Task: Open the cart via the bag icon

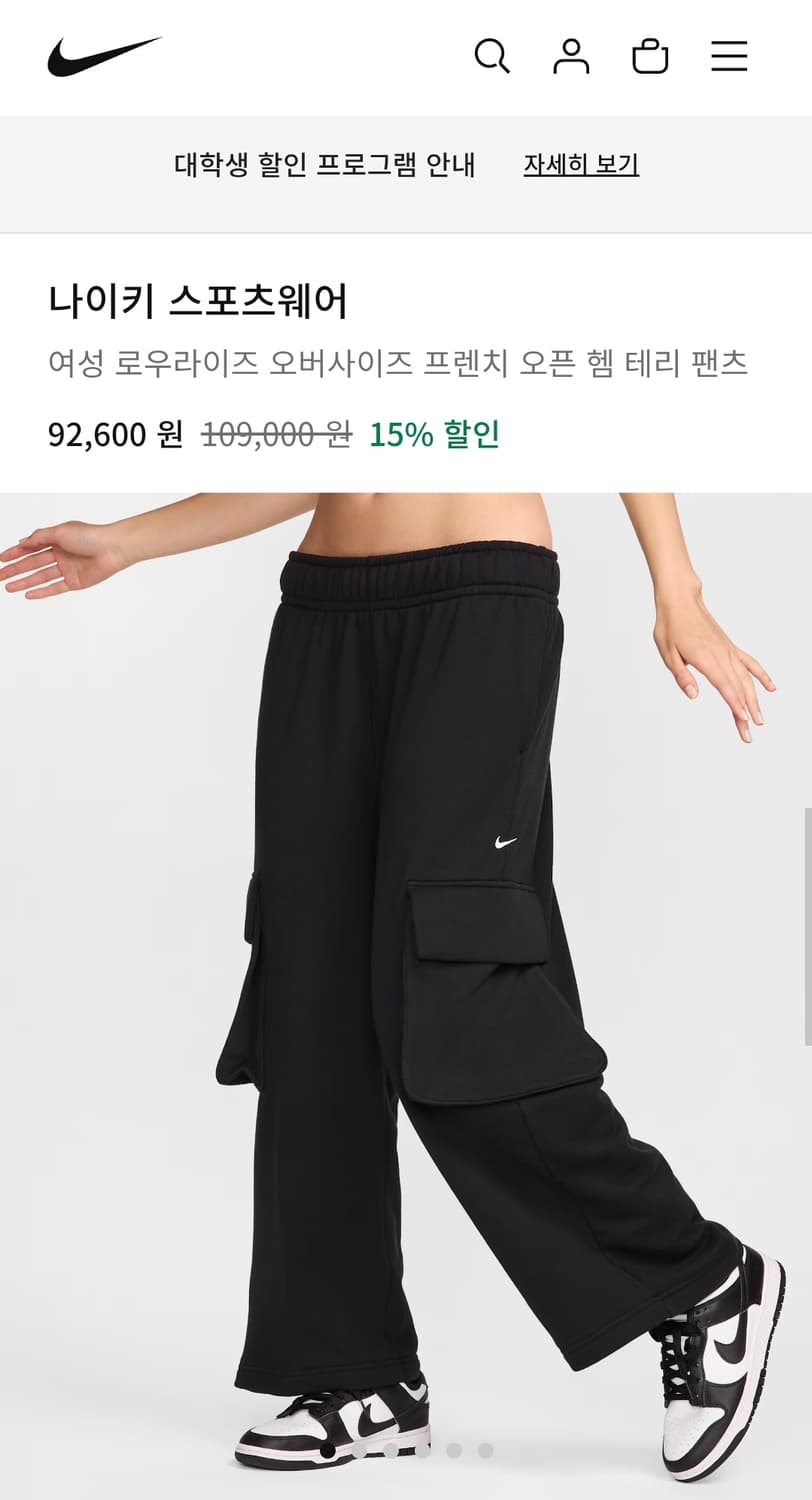Action: (x=652, y=58)
